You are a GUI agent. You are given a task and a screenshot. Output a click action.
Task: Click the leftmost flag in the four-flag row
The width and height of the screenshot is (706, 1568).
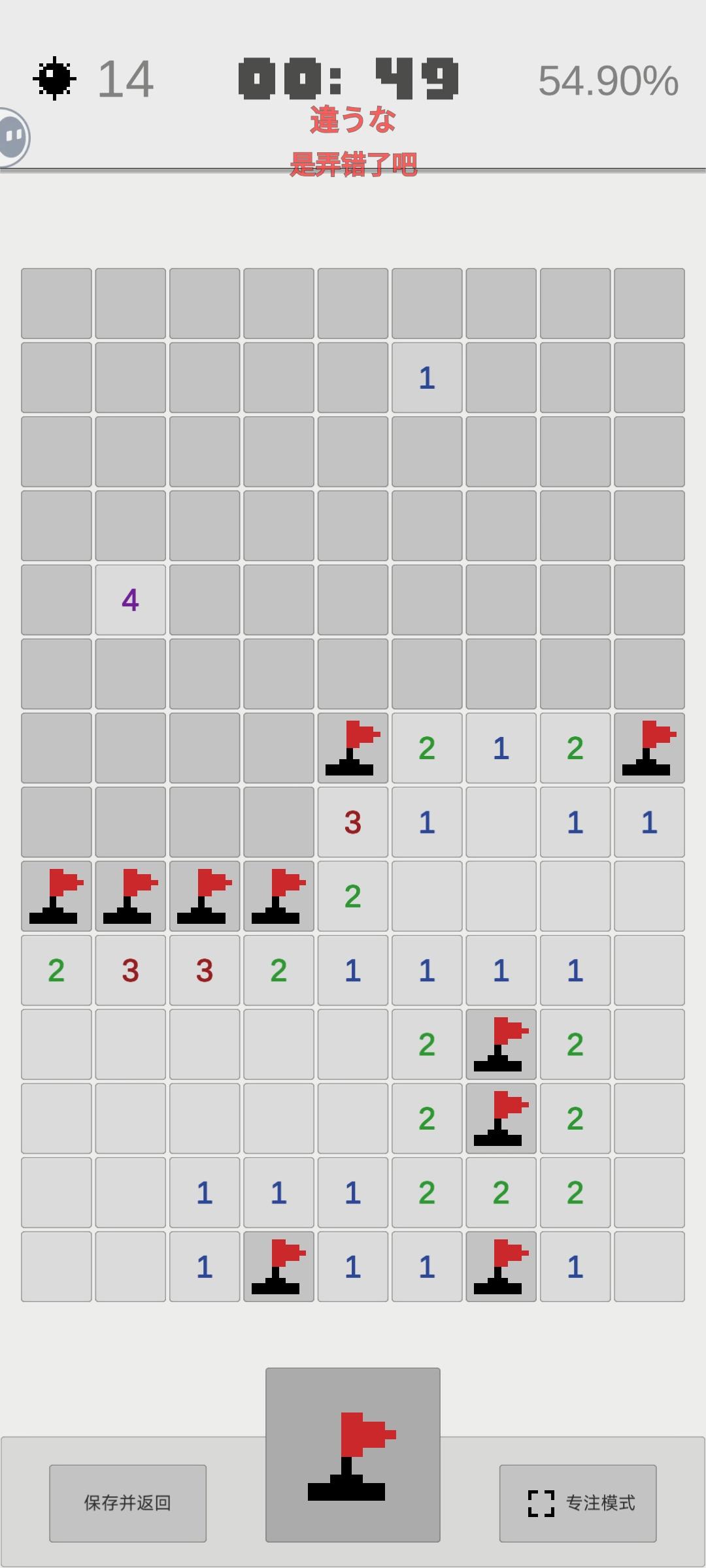56,896
